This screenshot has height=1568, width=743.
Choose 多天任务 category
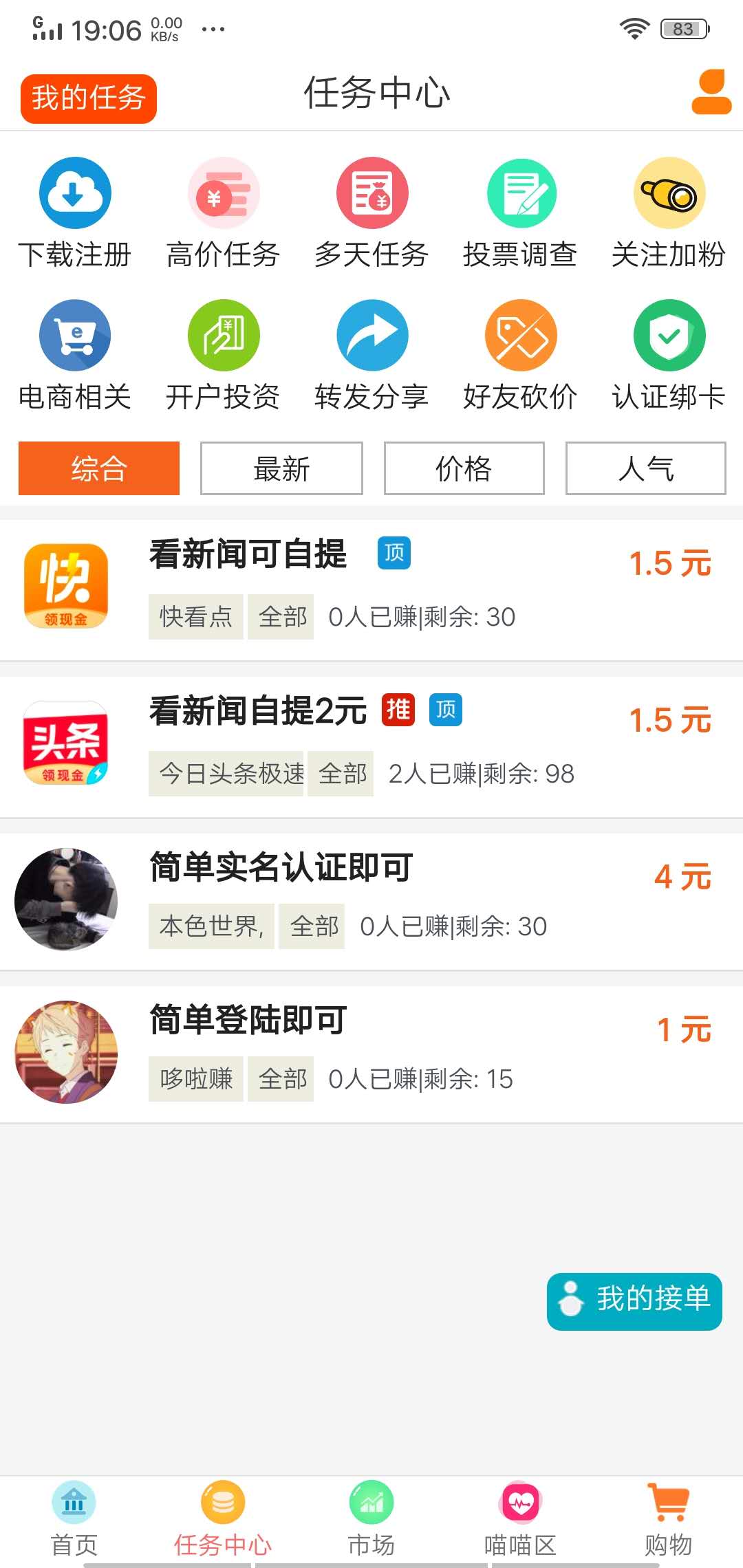(x=371, y=213)
